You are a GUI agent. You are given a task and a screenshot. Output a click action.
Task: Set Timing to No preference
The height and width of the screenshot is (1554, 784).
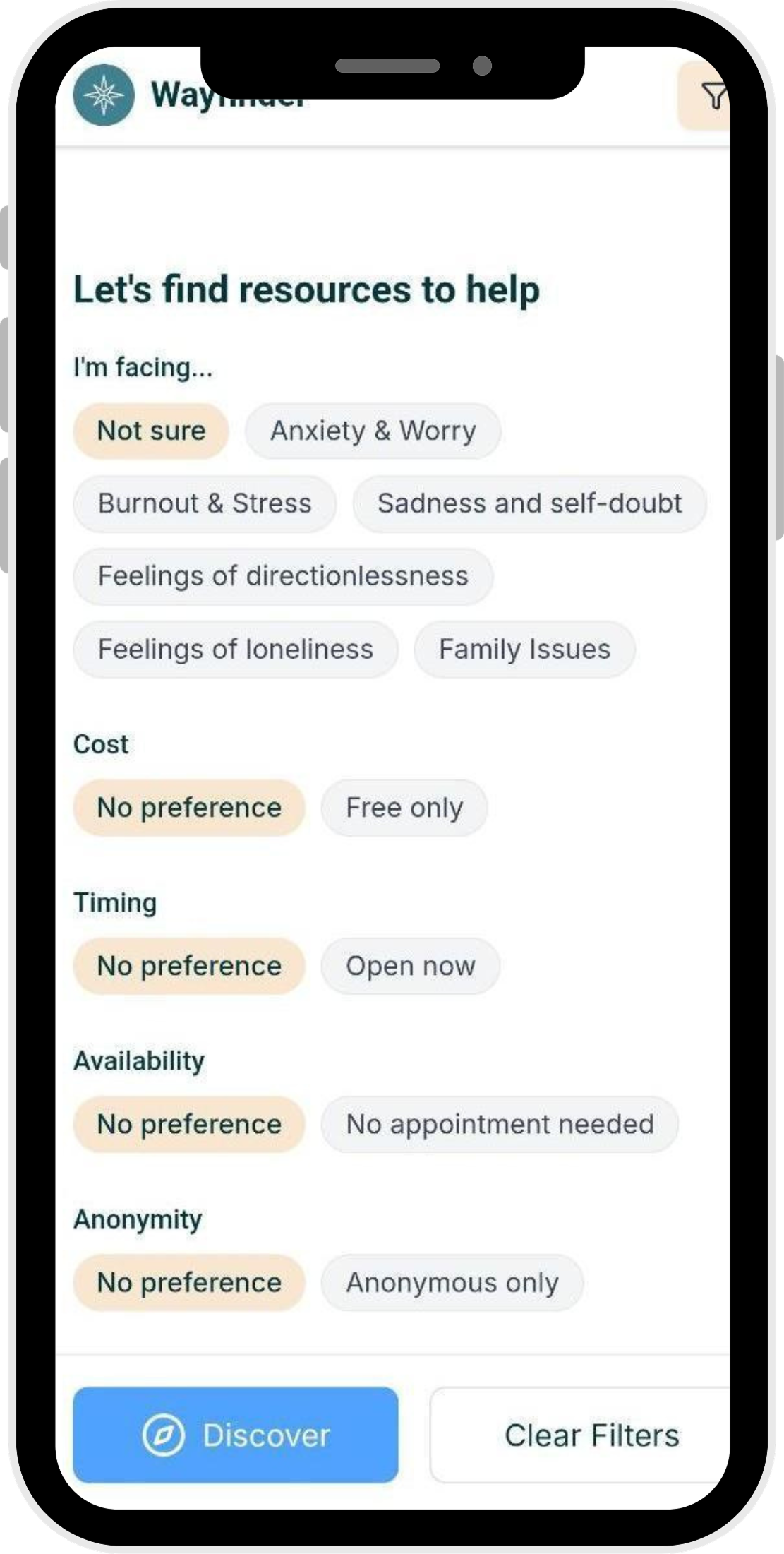tap(189, 966)
